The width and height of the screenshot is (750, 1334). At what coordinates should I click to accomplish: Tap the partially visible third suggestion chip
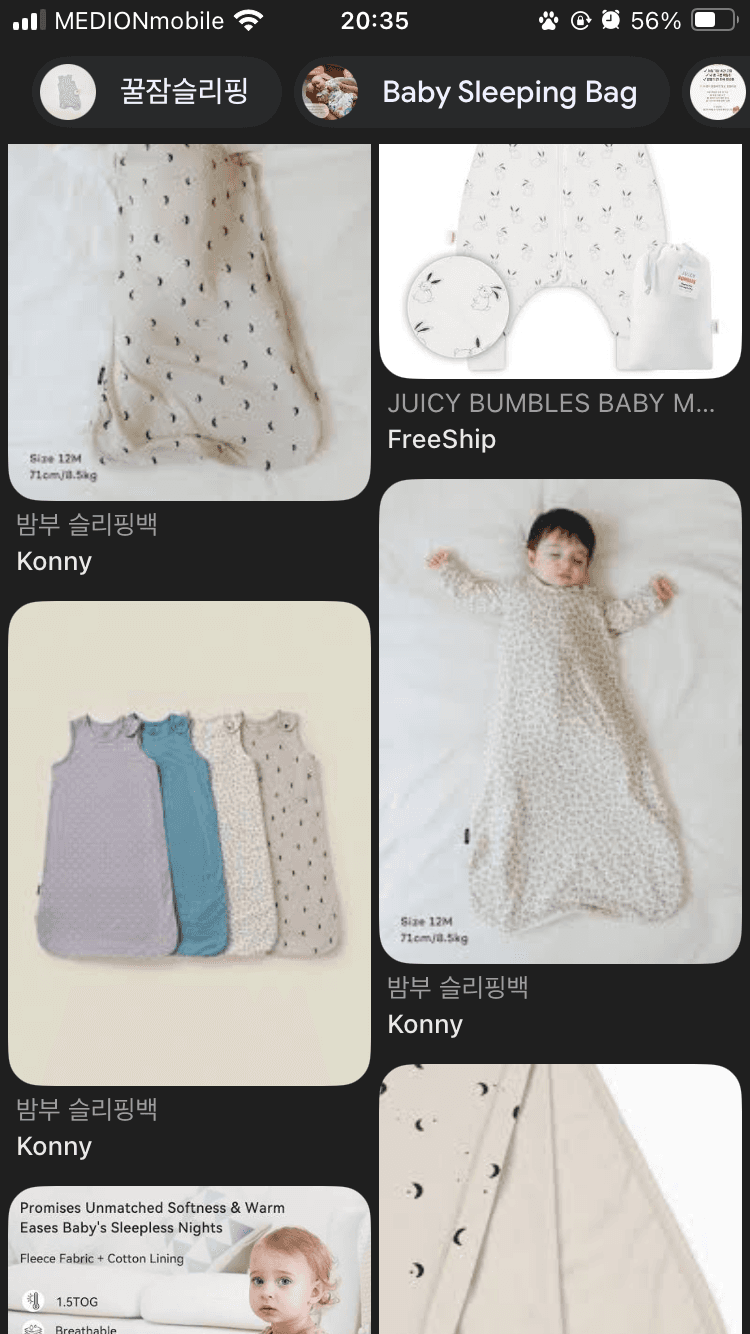tap(720, 92)
